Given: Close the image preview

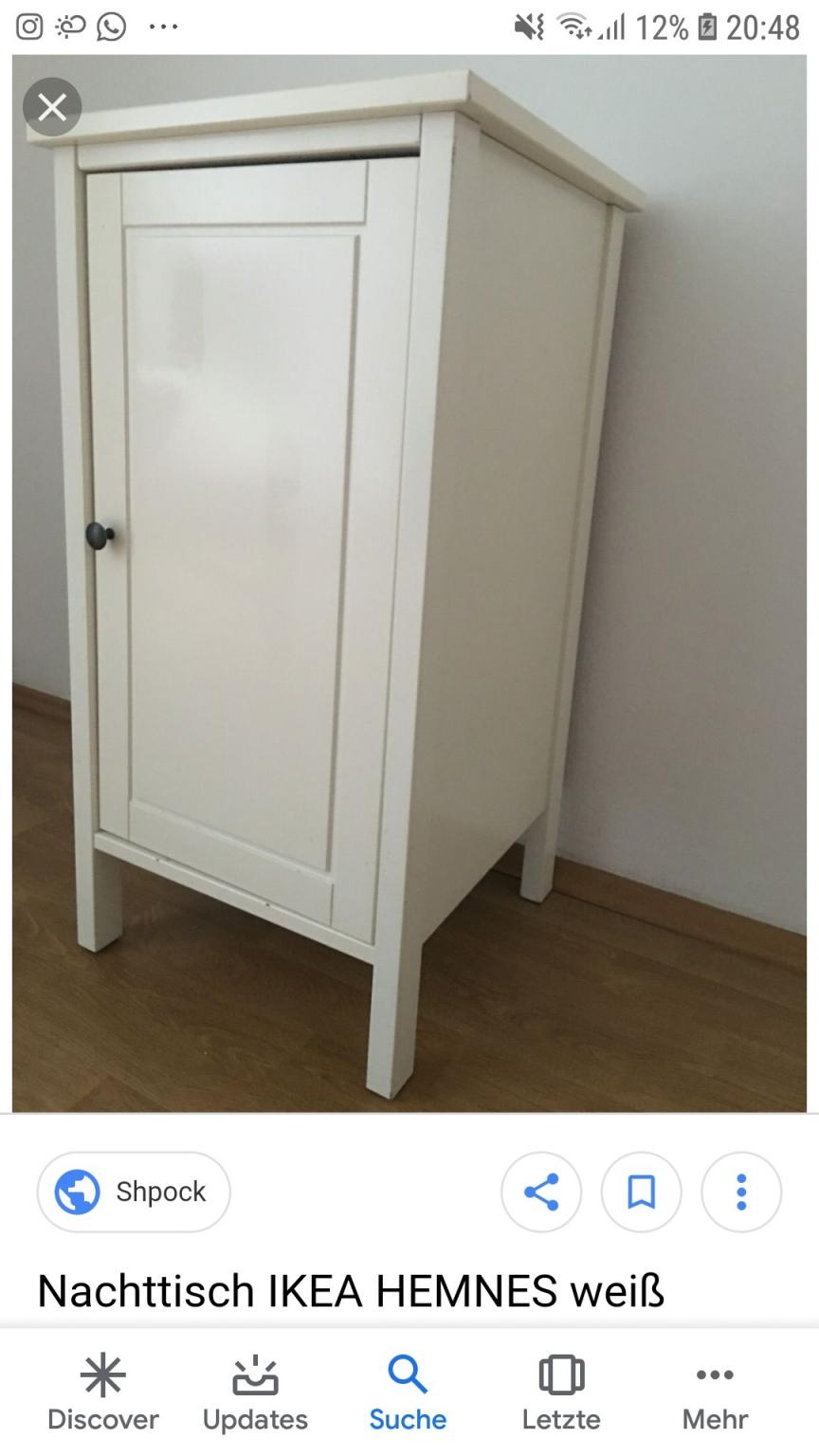Looking at the screenshot, I should [x=52, y=107].
